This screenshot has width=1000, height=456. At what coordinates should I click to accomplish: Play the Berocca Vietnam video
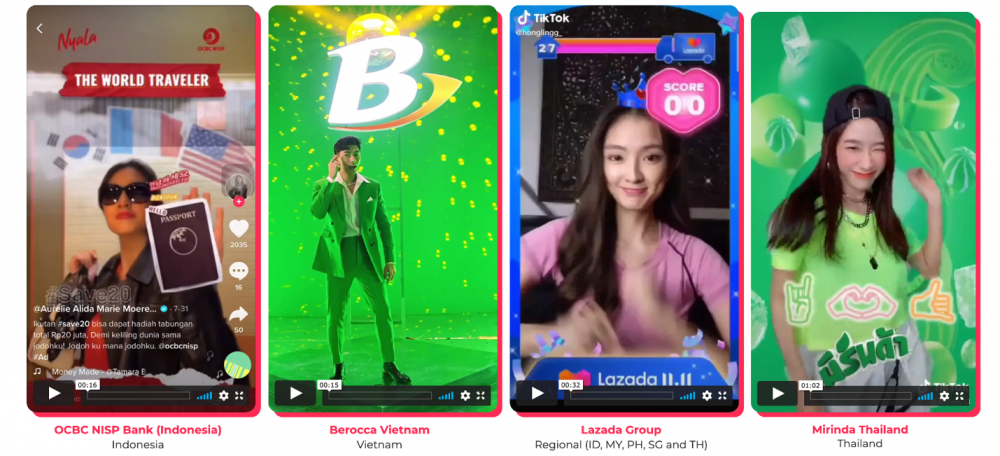[296, 394]
